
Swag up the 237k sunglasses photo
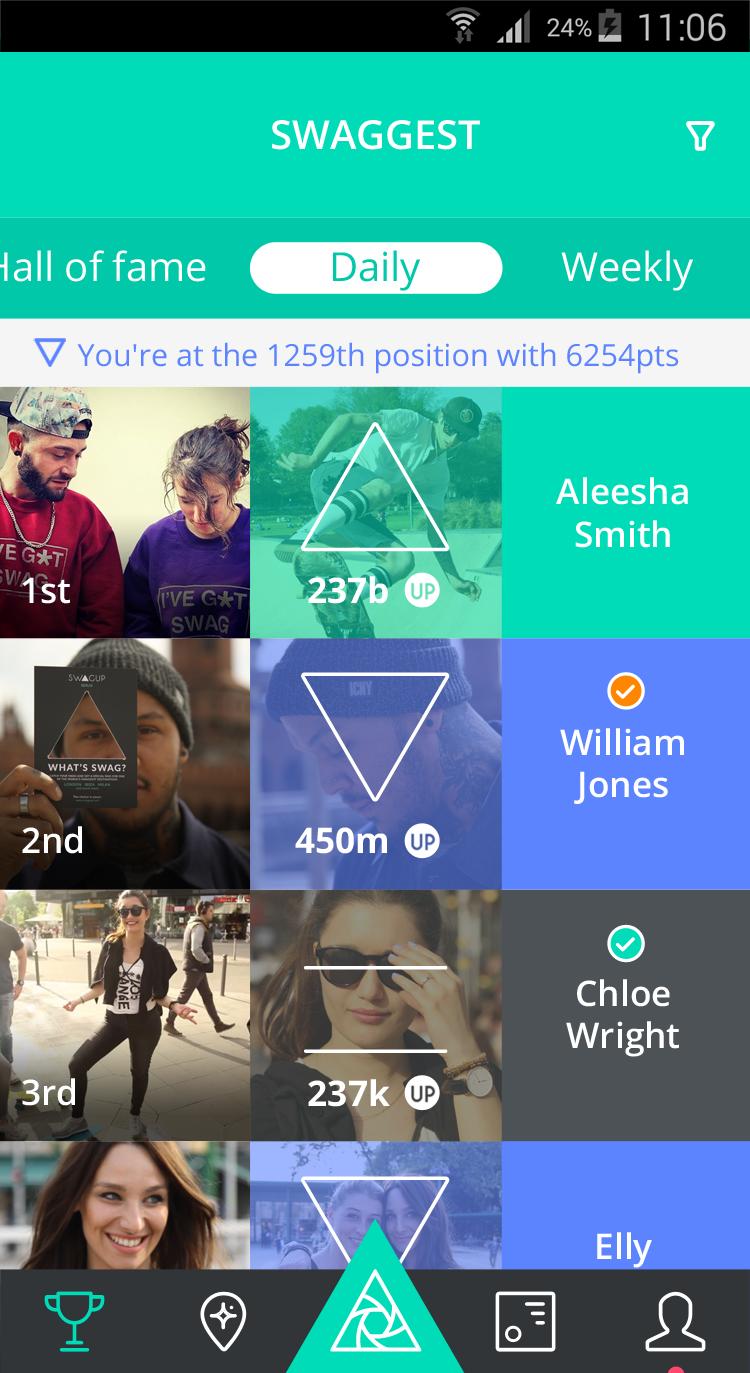422,1093
